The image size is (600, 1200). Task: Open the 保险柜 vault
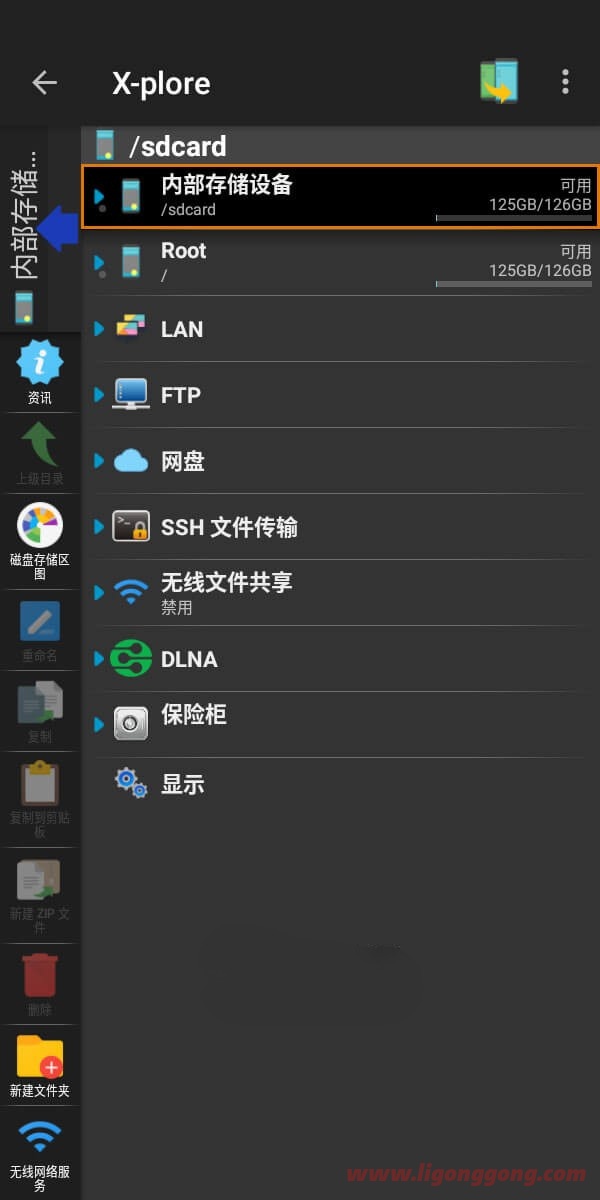pos(340,724)
